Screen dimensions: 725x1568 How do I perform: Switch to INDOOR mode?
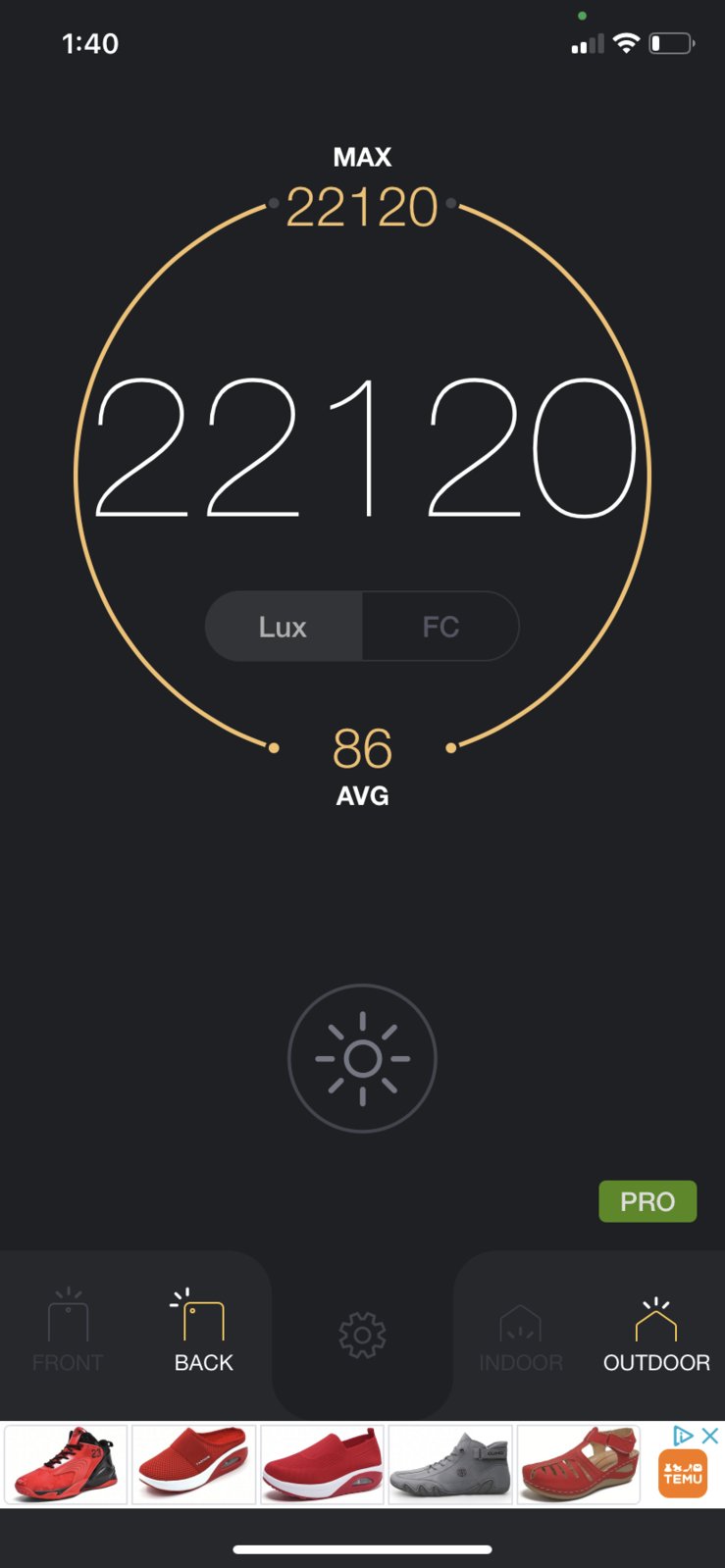pos(520,1336)
